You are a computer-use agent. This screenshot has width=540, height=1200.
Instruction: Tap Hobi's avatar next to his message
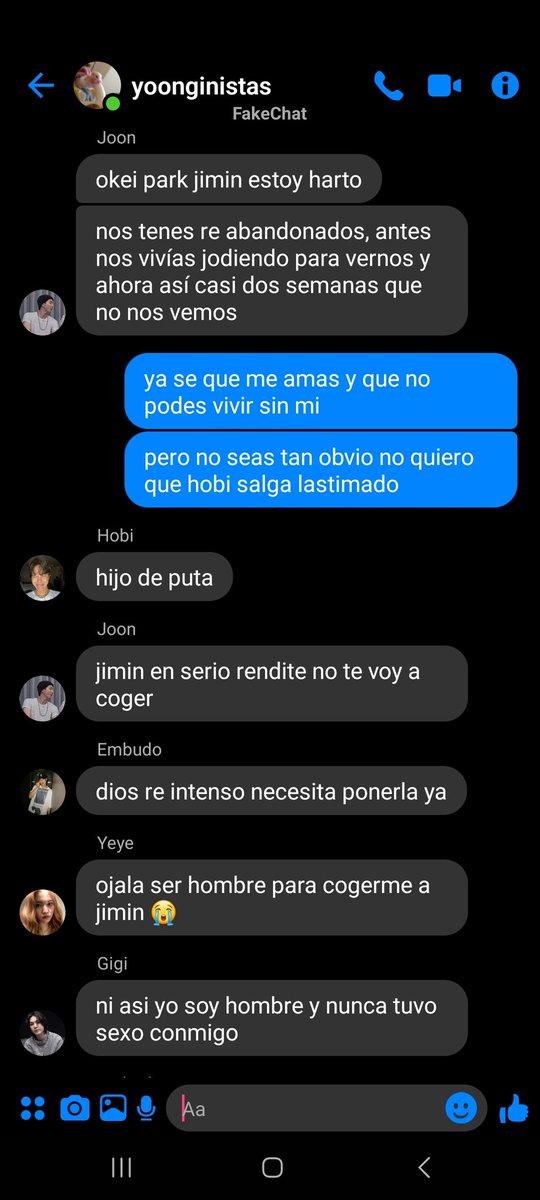[43, 578]
